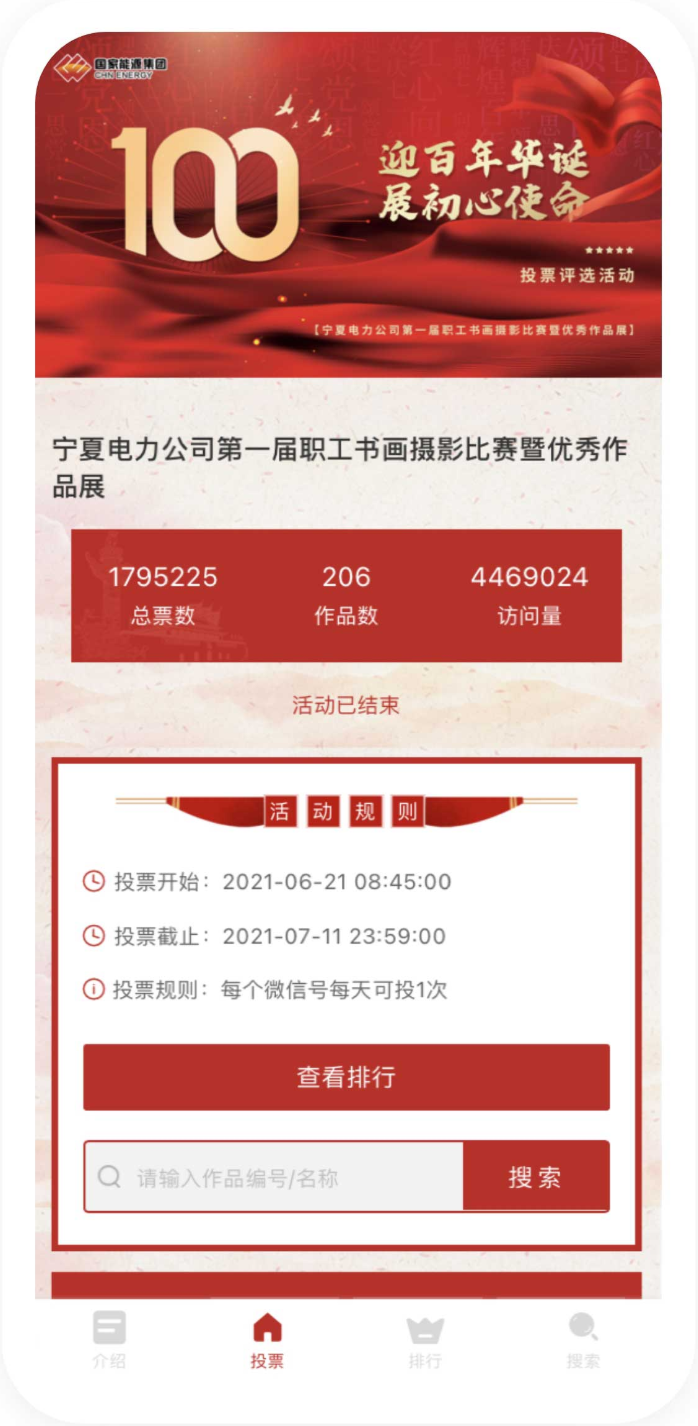Select the 投票 tab
The width and height of the screenshot is (698, 1426).
point(267,1340)
